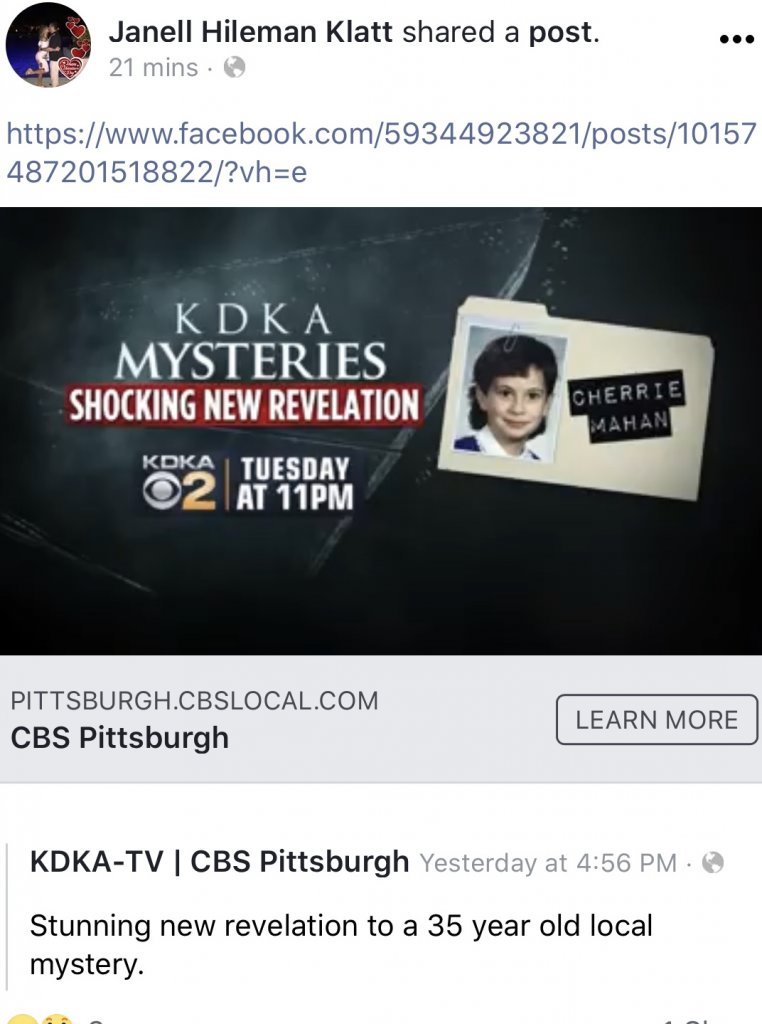Open the KDKA Mysteries link preview image
Image resolution: width=762 pixels, height=1024 pixels.
pyautogui.click(x=380, y=430)
